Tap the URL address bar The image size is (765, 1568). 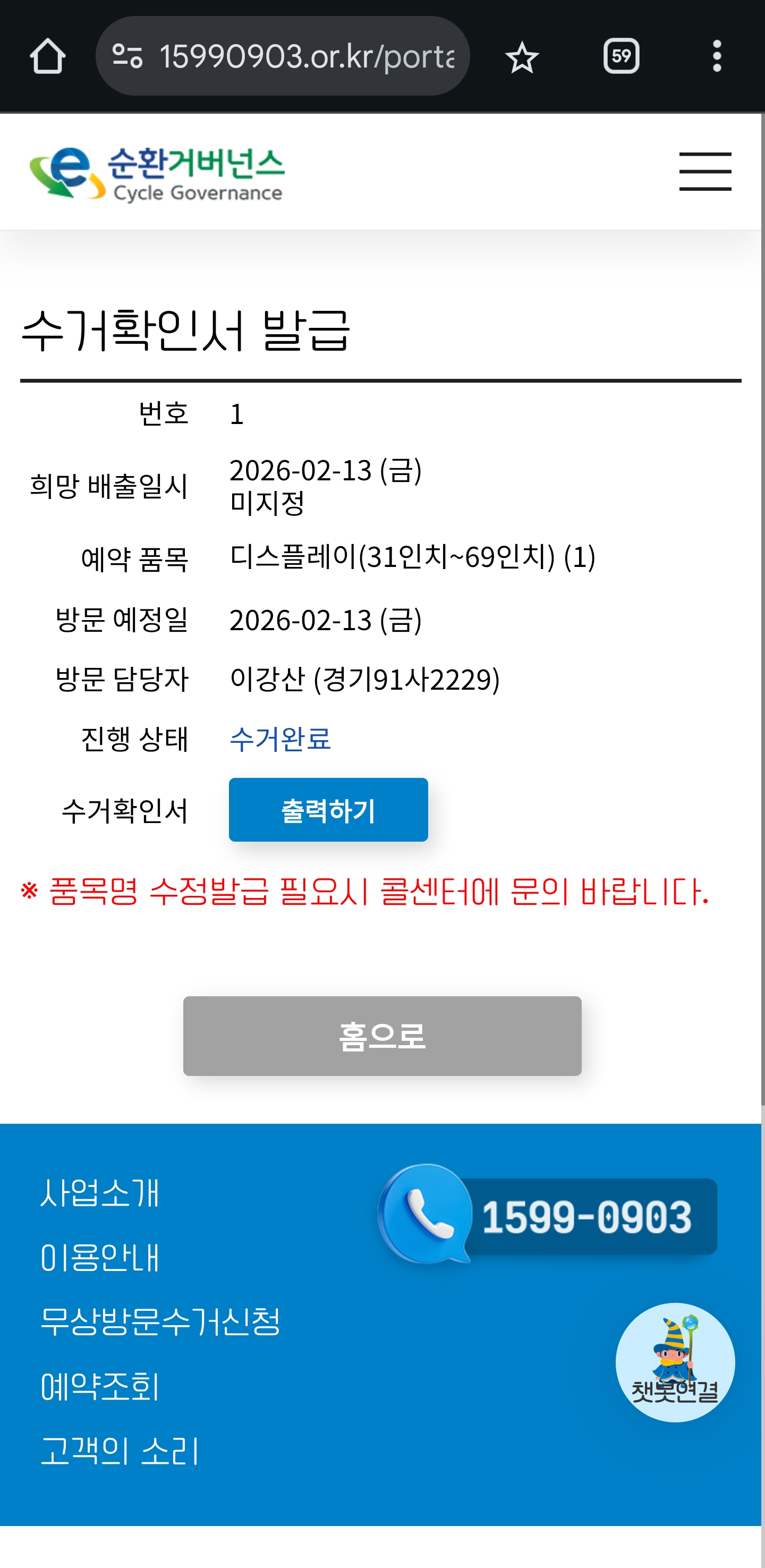[283, 56]
